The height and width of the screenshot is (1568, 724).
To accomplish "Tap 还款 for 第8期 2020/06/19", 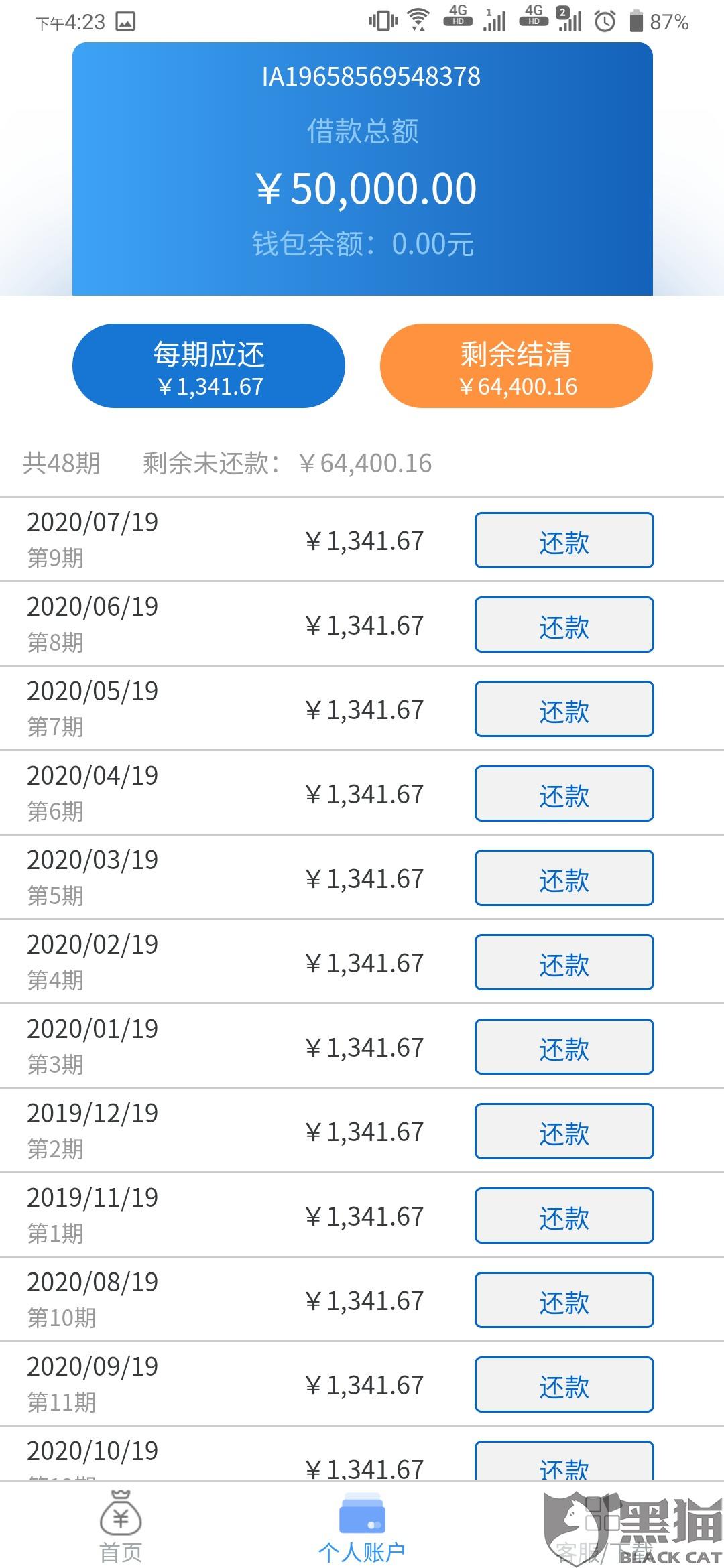I will coord(564,625).
